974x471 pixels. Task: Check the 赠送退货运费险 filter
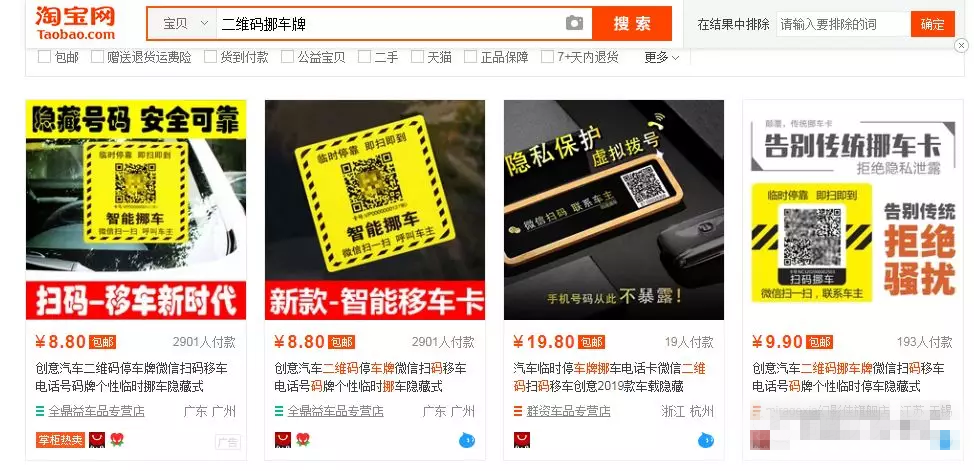pyautogui.click(x=98, y=57)
